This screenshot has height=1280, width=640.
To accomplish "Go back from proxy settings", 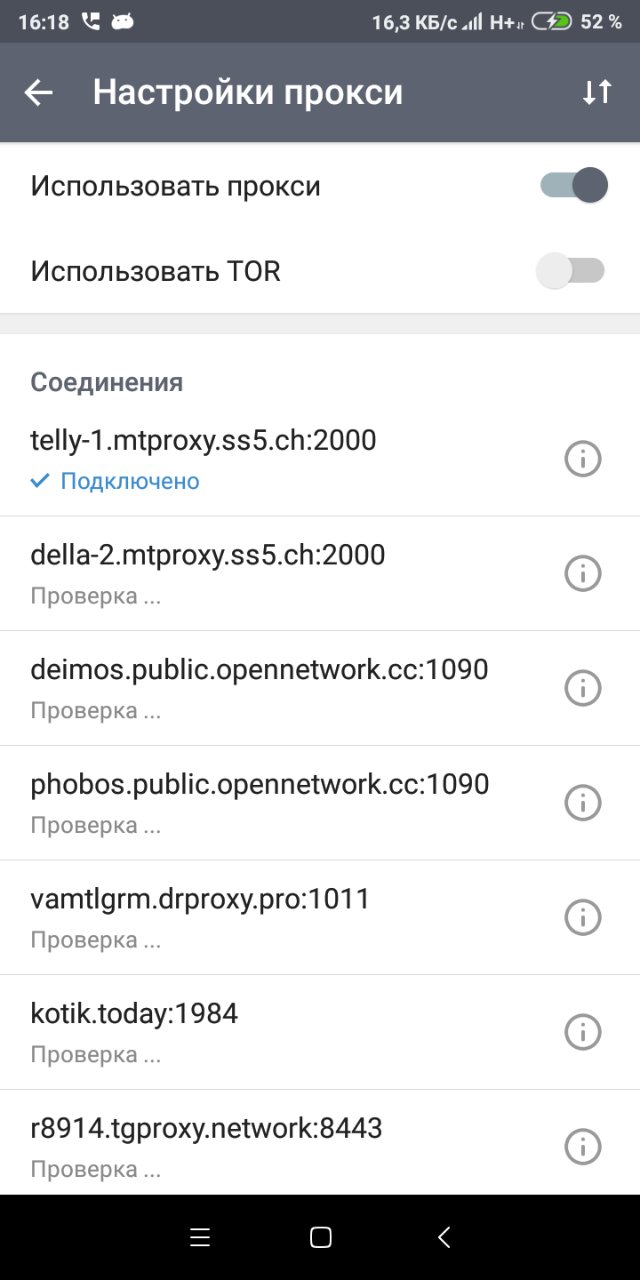I will click(x=39, y=93).
